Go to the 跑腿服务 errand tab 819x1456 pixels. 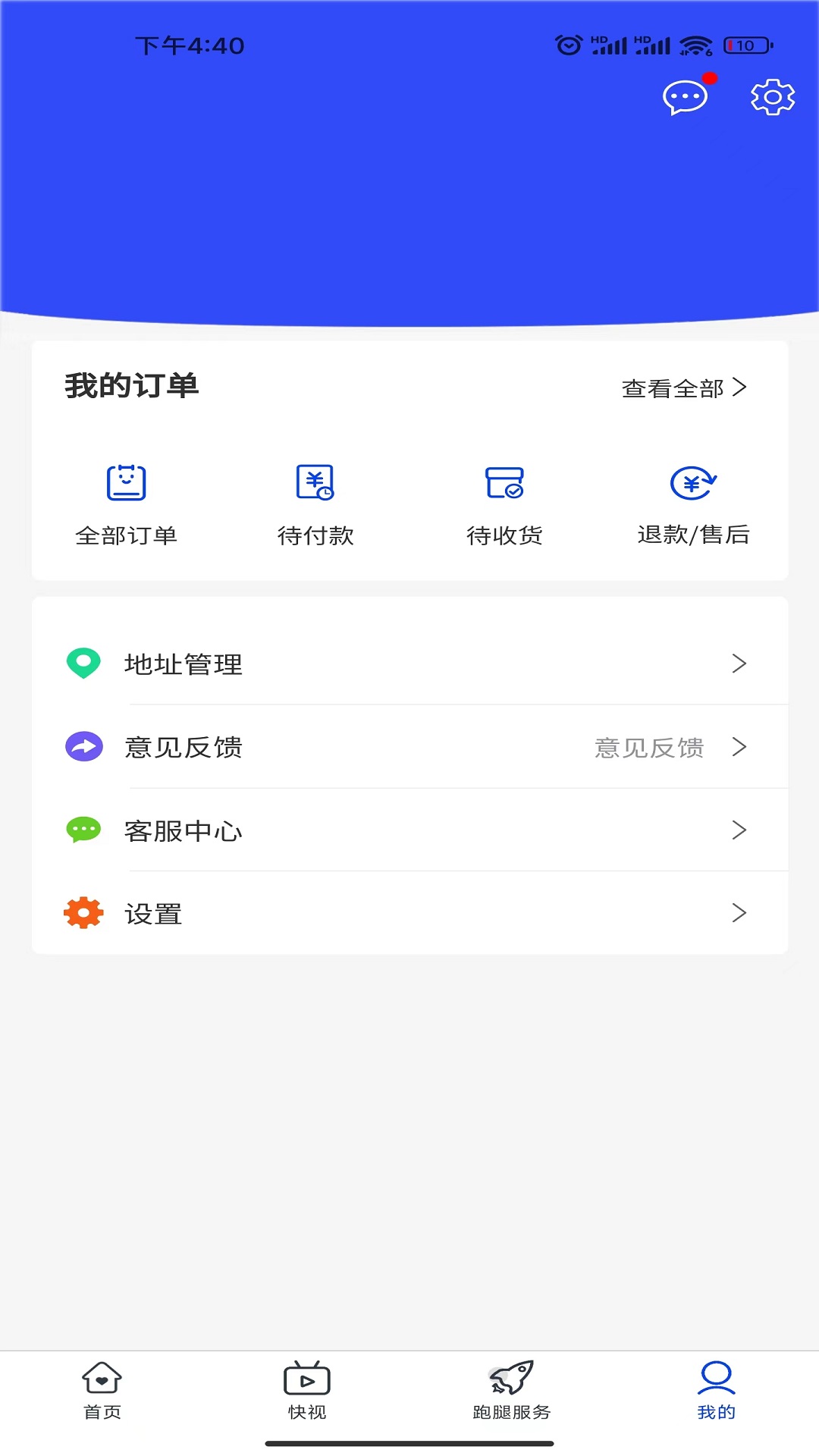[x=512, y=1391]
